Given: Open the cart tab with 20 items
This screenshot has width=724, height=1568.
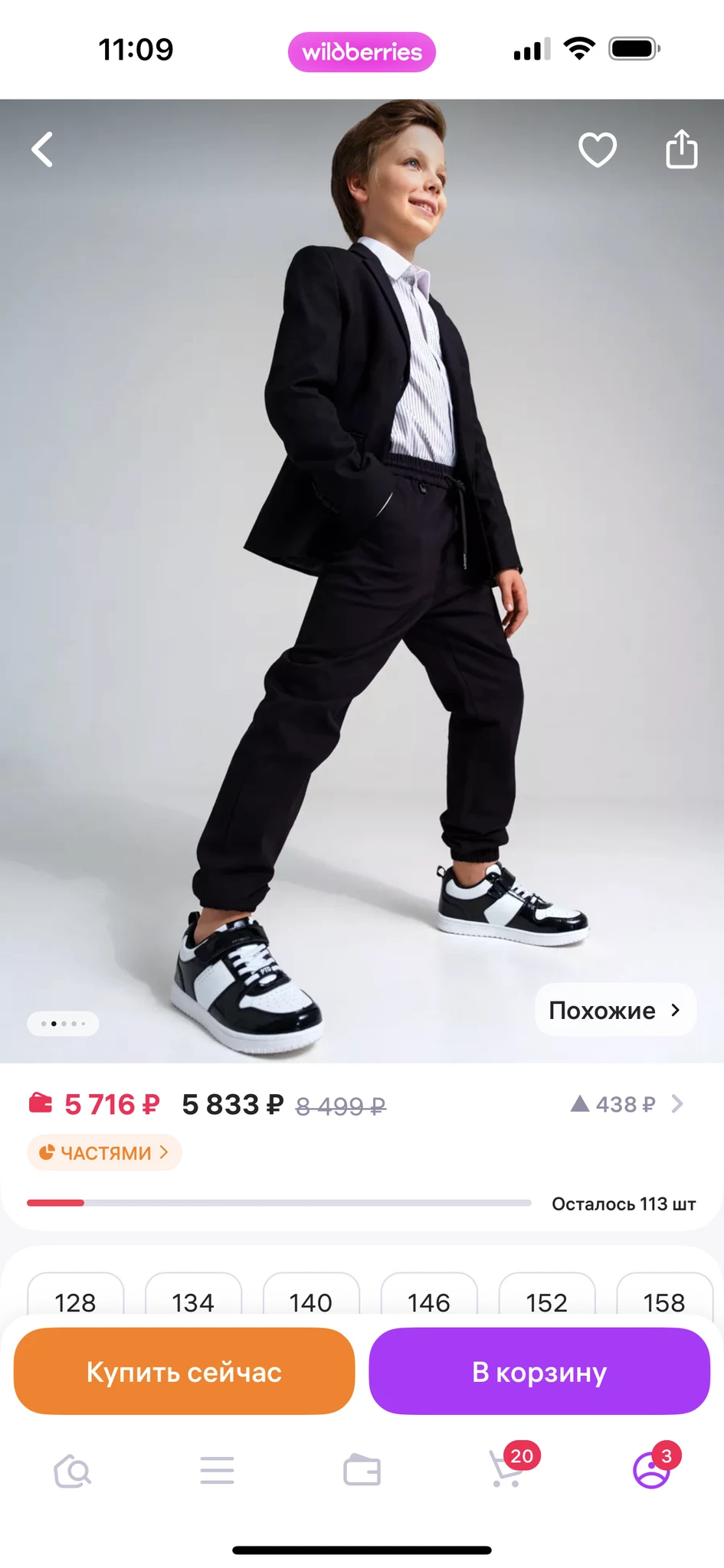Looking at the screenshot, I should tap(507, 1469).
